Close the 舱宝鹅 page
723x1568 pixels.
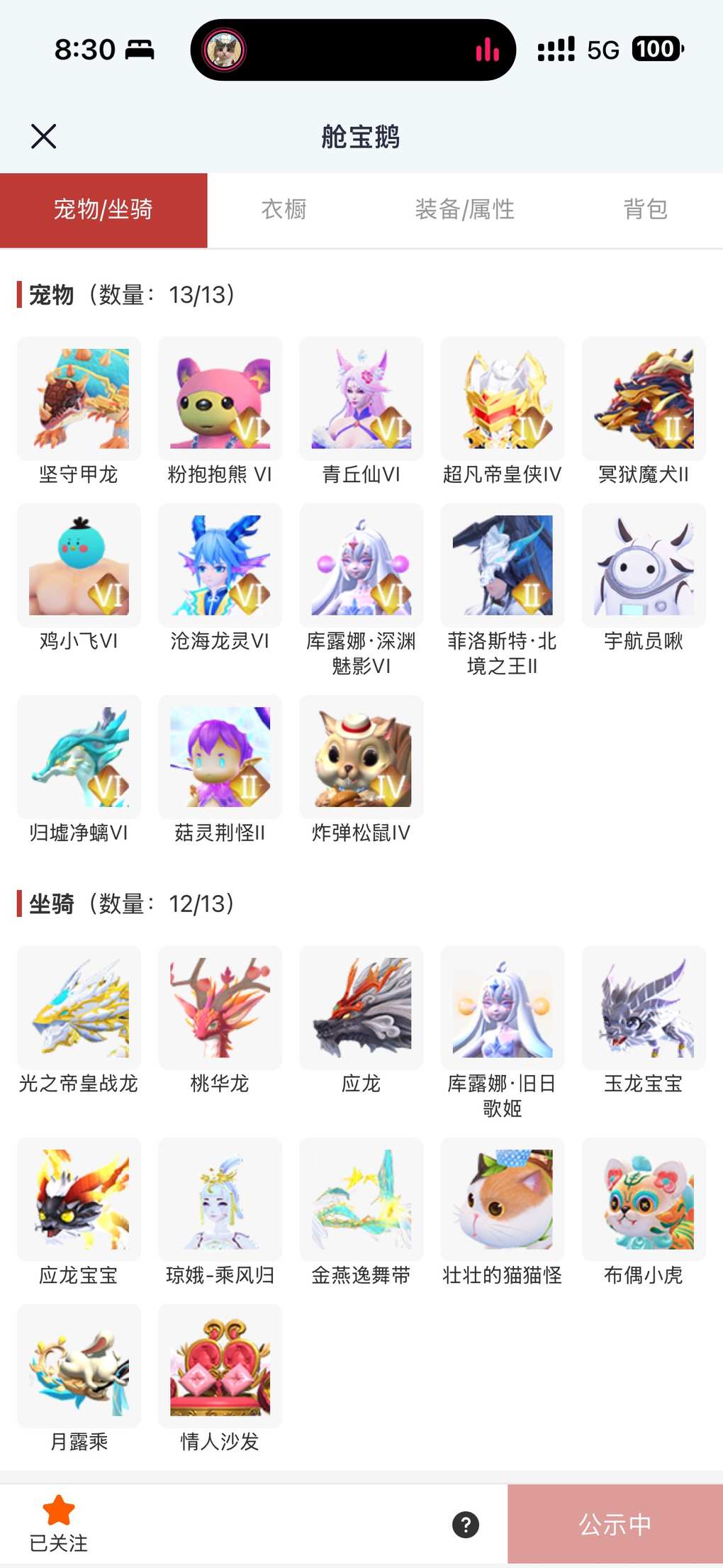click(43, 136)
